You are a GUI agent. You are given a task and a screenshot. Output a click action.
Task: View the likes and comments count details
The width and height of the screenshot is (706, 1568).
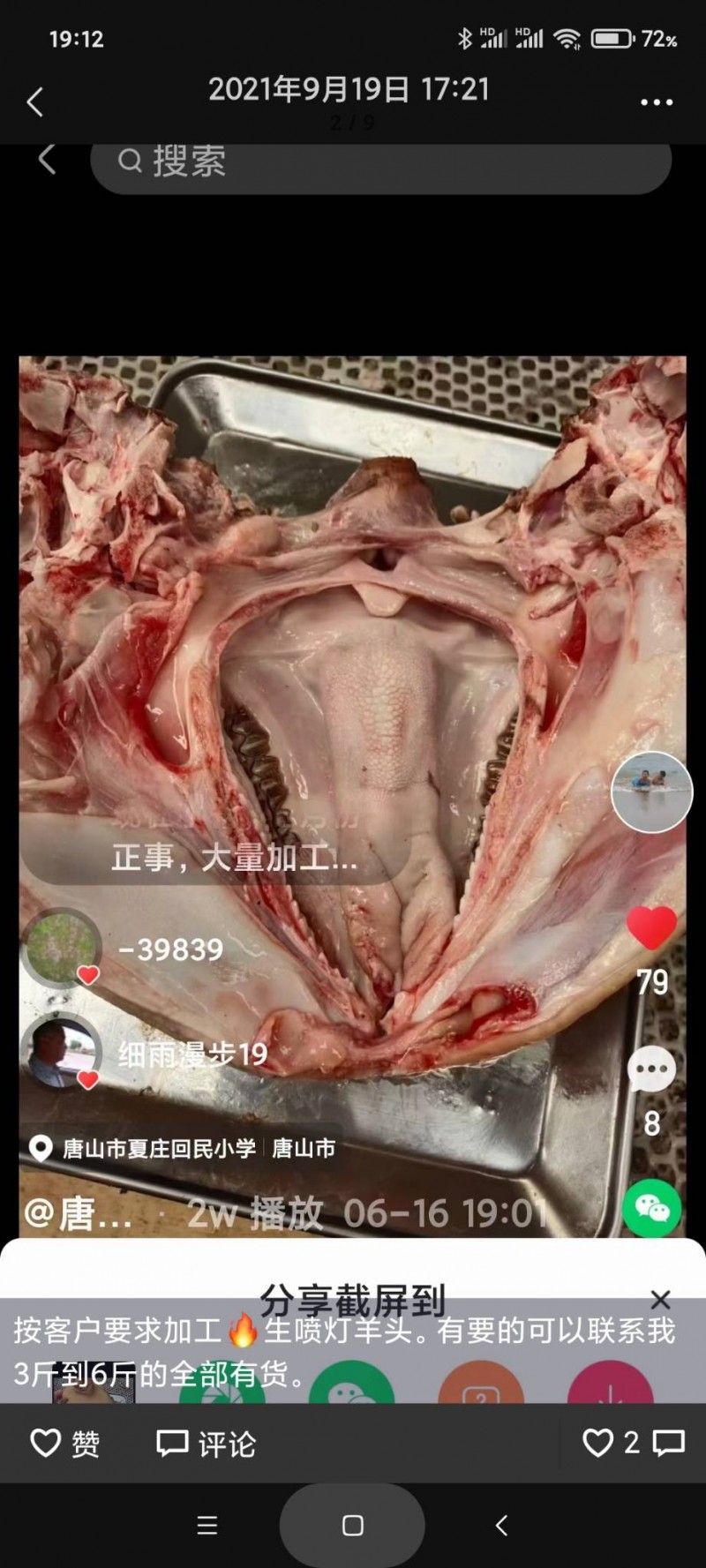632,1444
